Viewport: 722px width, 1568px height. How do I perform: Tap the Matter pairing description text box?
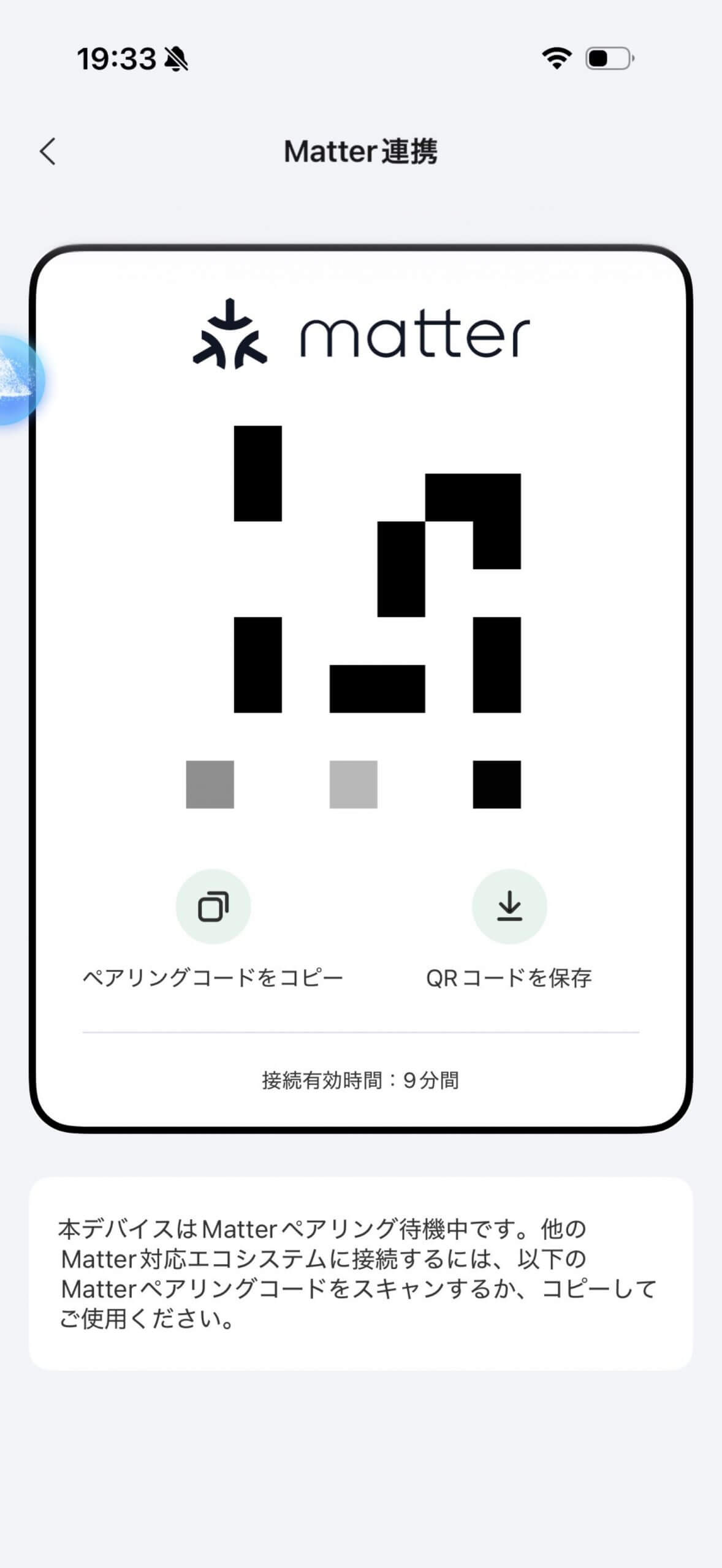coord(361,1274)
